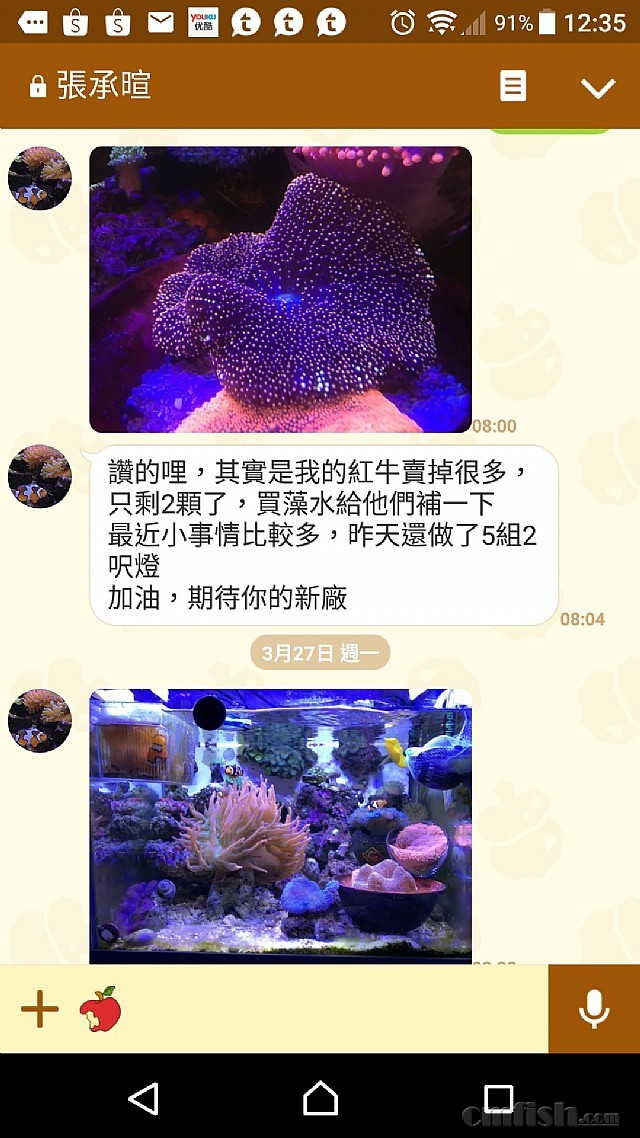
Task: Return to the home screen
Action: click(x=320, y=1098)
